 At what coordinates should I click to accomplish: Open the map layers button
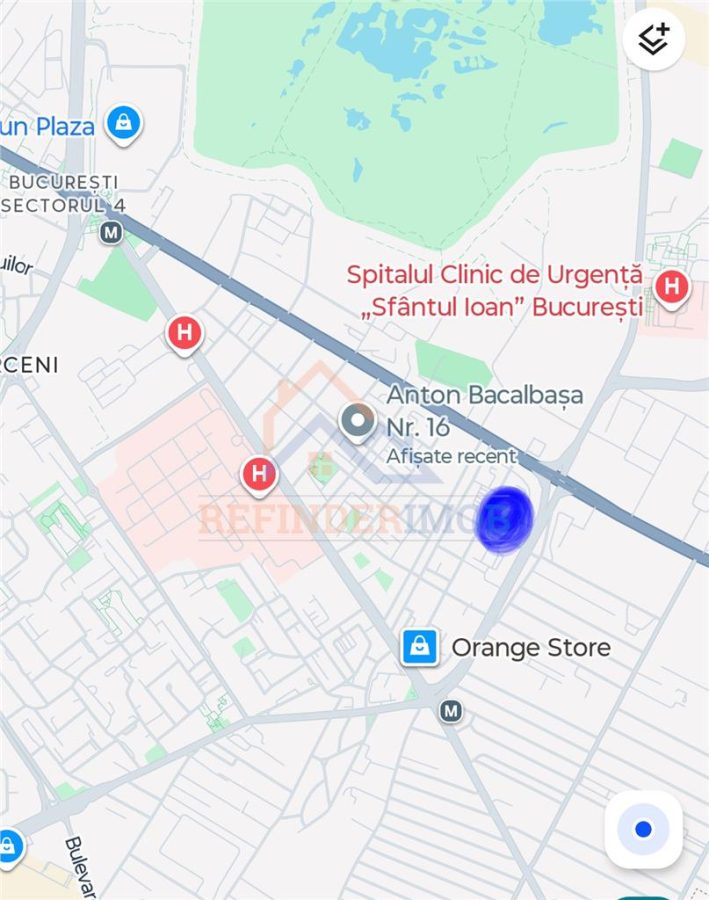(x=654, y=39)
